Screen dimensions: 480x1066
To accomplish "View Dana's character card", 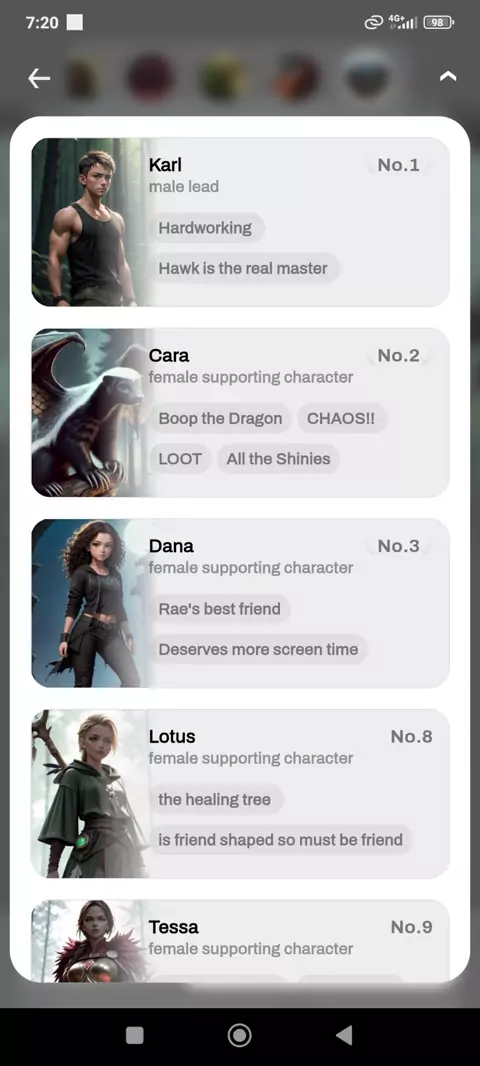I will 240,602.
